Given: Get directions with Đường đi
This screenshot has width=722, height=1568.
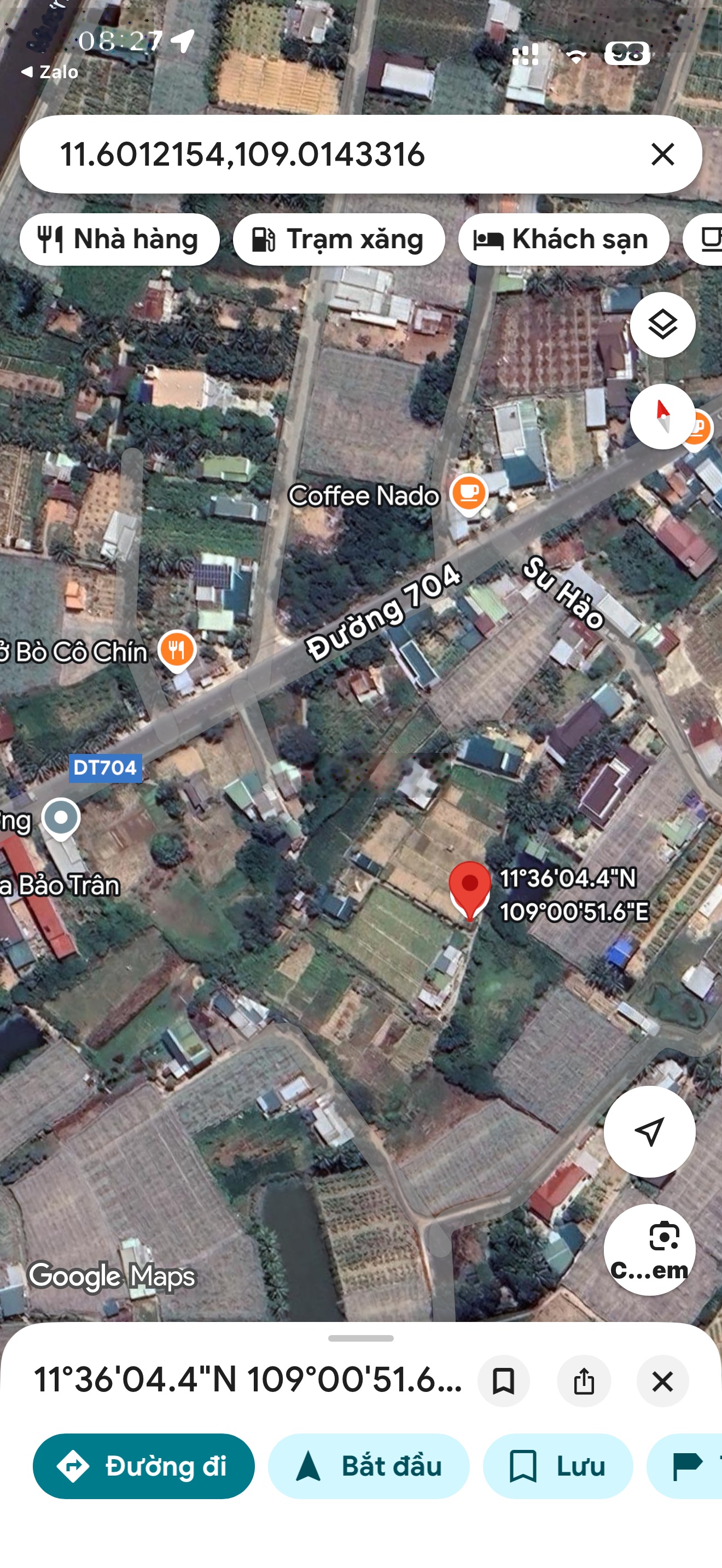Looking at the screenshot, I should [144, 1466].
